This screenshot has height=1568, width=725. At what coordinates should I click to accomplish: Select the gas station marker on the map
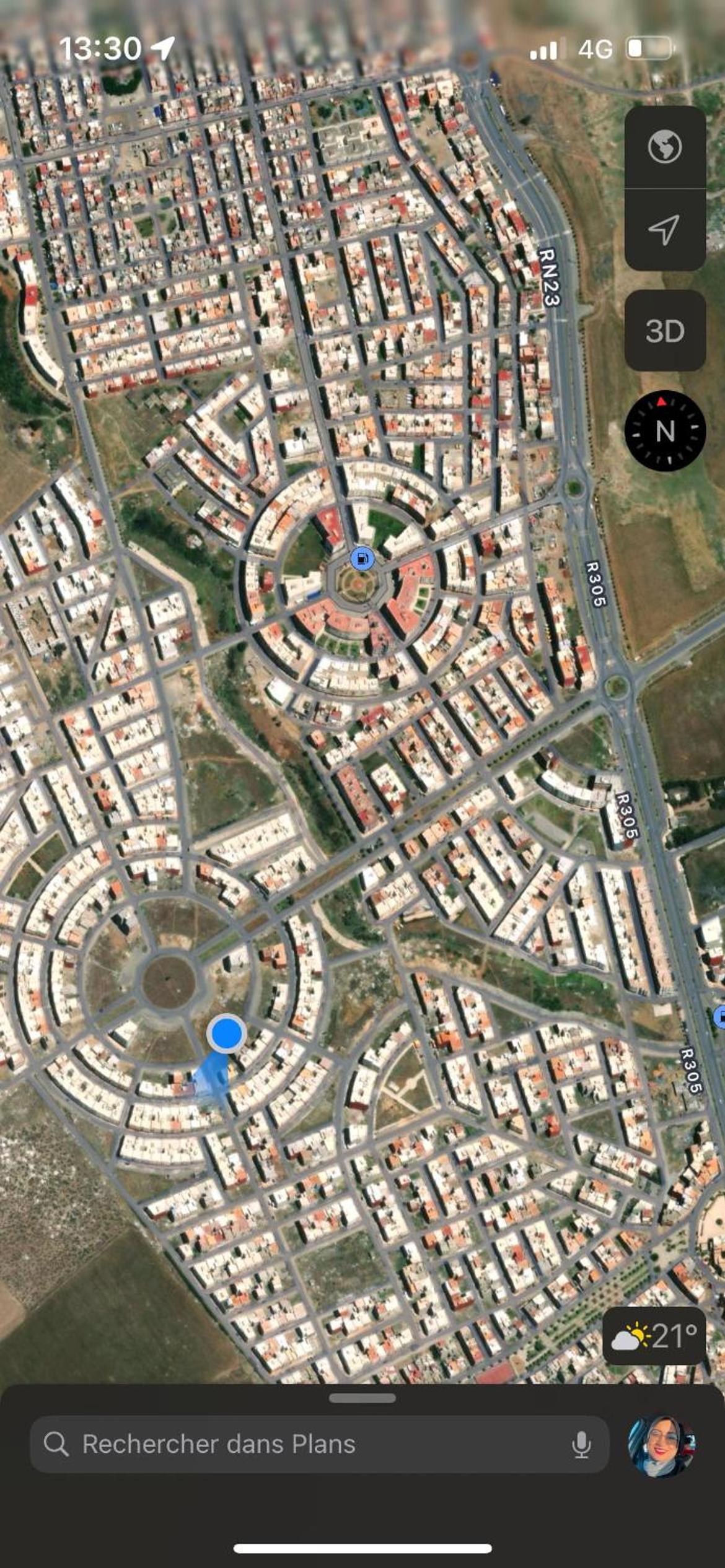[x=362, y=559]
